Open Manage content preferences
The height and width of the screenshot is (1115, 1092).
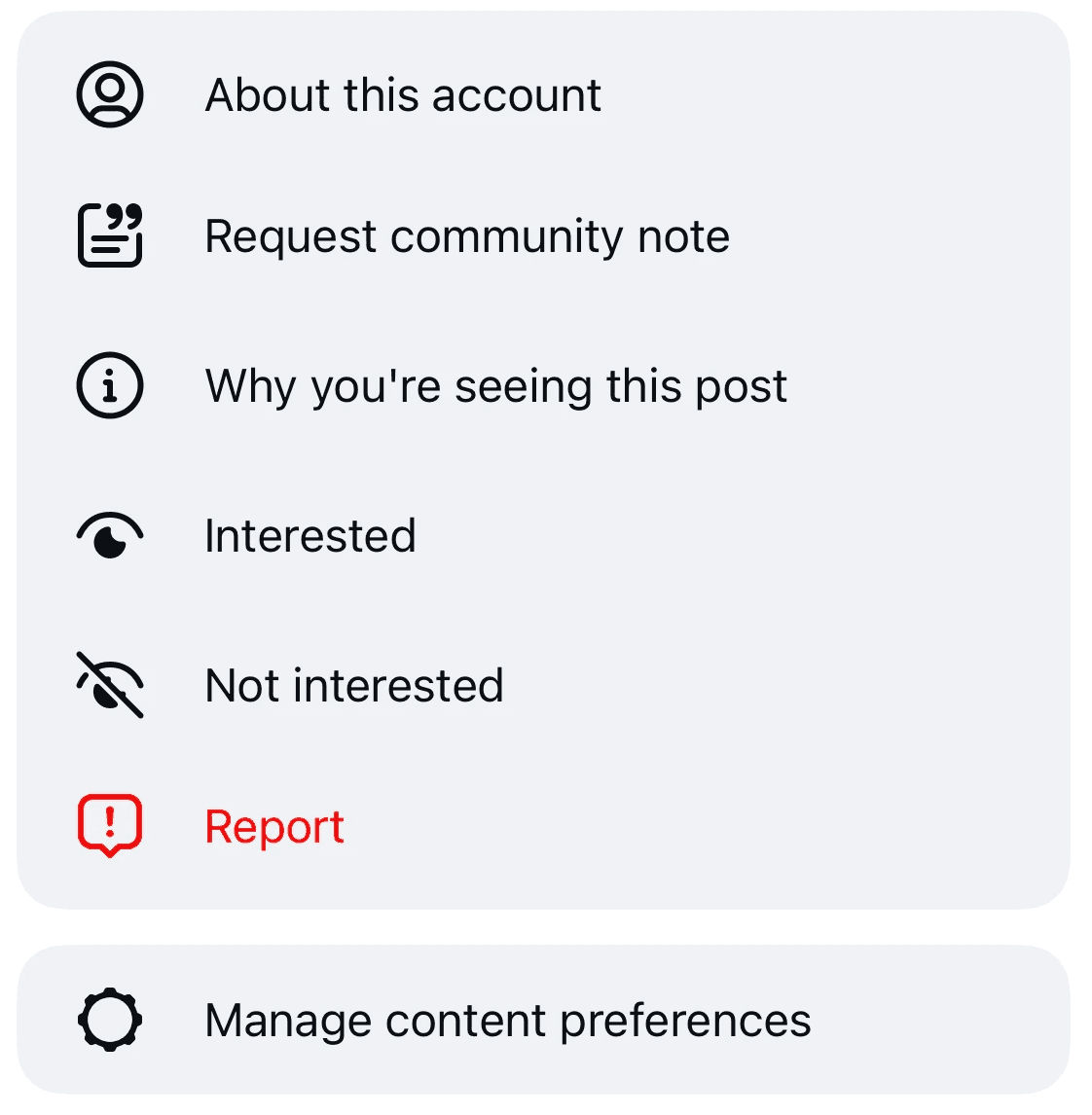pyautogui.click(x=507, y=1021)
